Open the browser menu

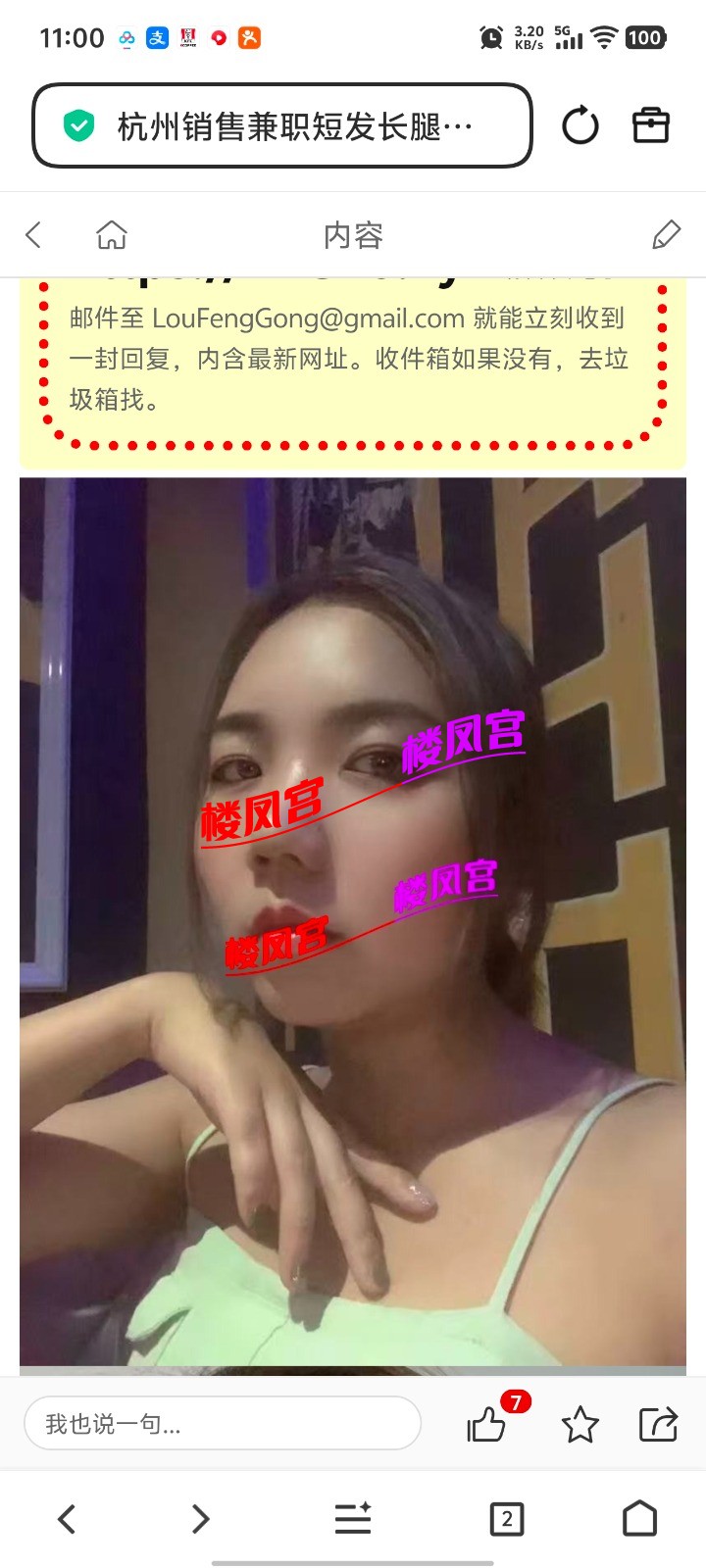353,1519
